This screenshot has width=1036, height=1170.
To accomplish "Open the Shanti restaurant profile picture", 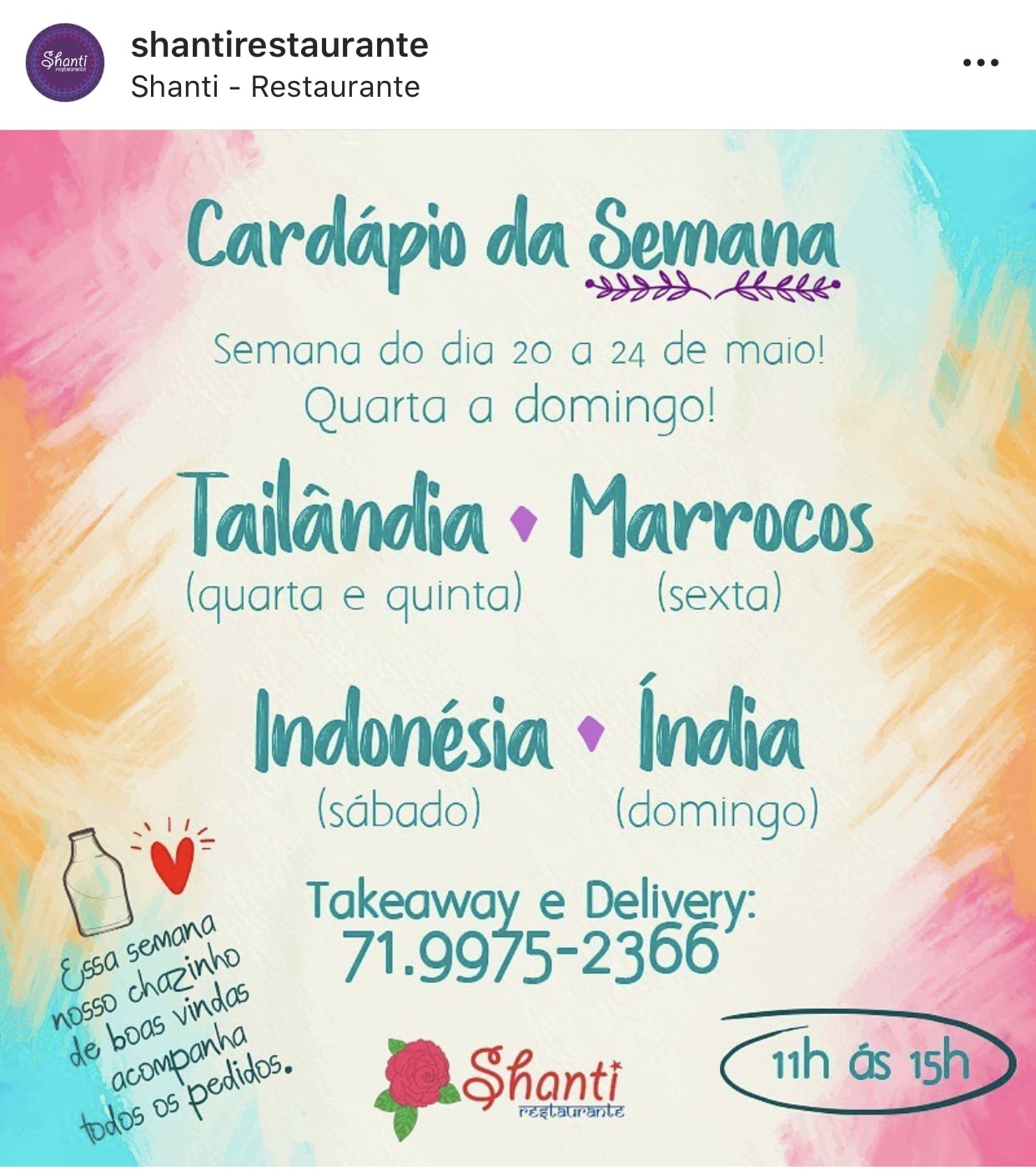I will [65, 63].
